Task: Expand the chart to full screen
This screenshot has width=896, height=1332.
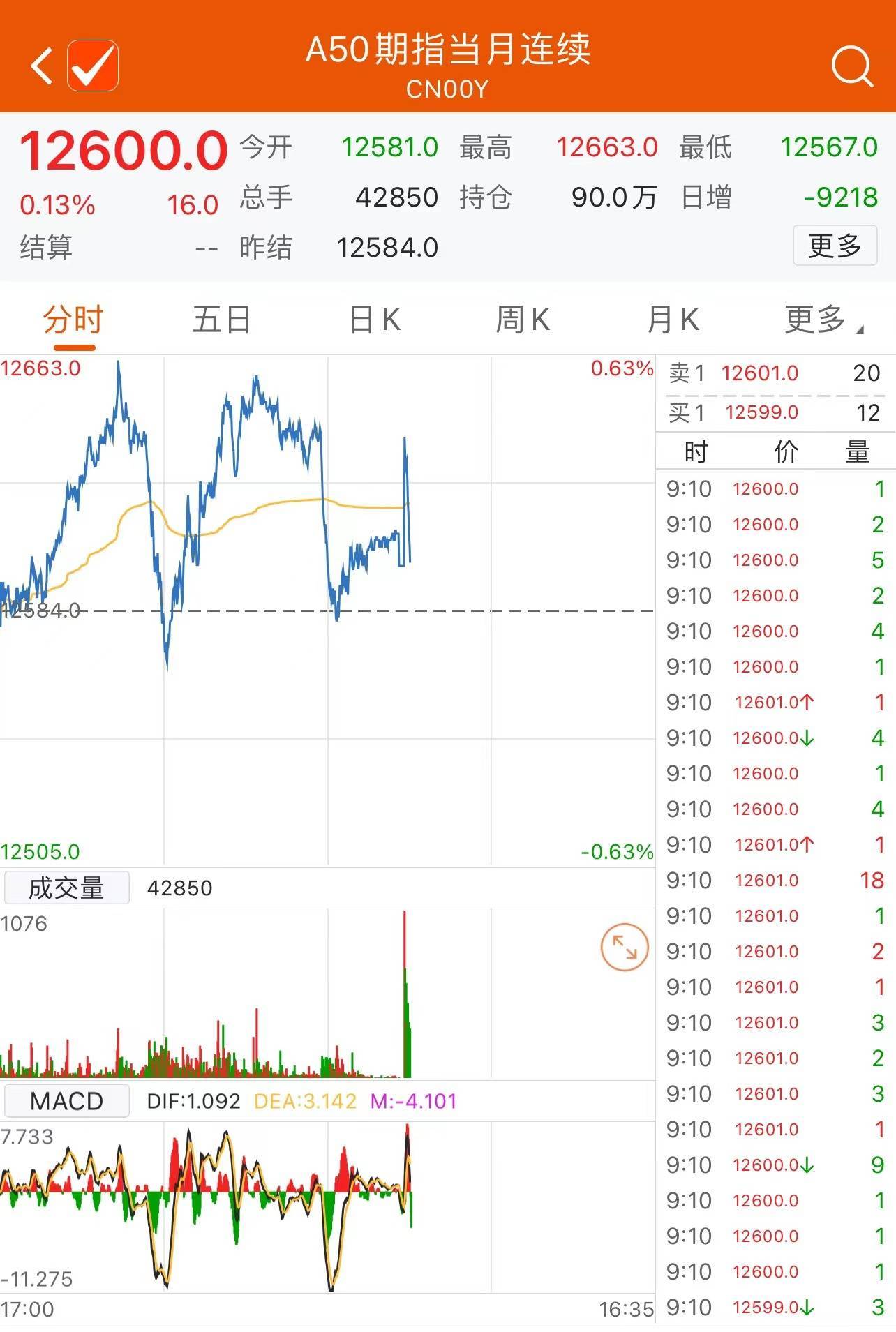Action: point(625,948)
